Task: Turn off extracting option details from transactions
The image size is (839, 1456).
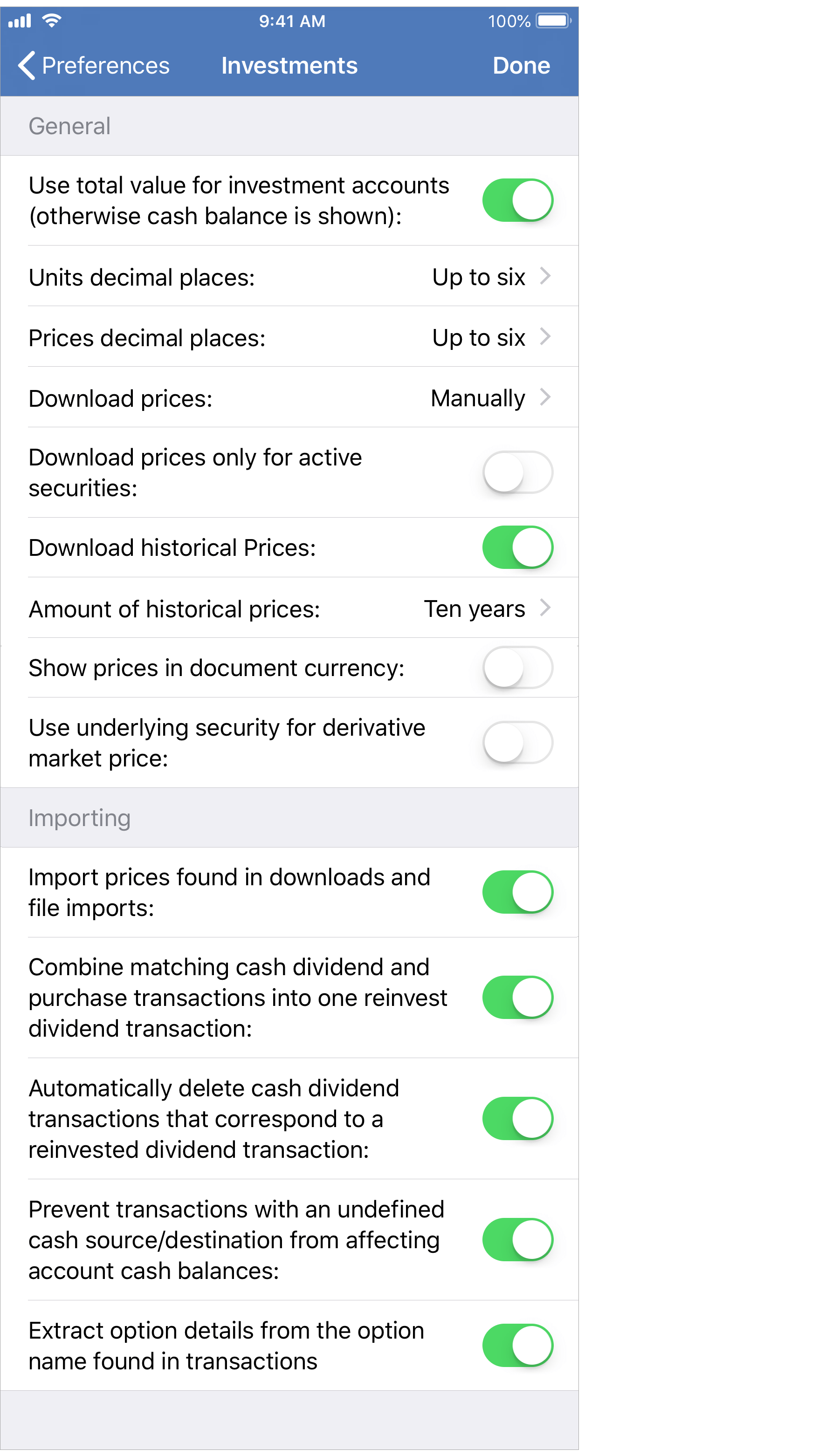Action: (x=517, y=1346)
